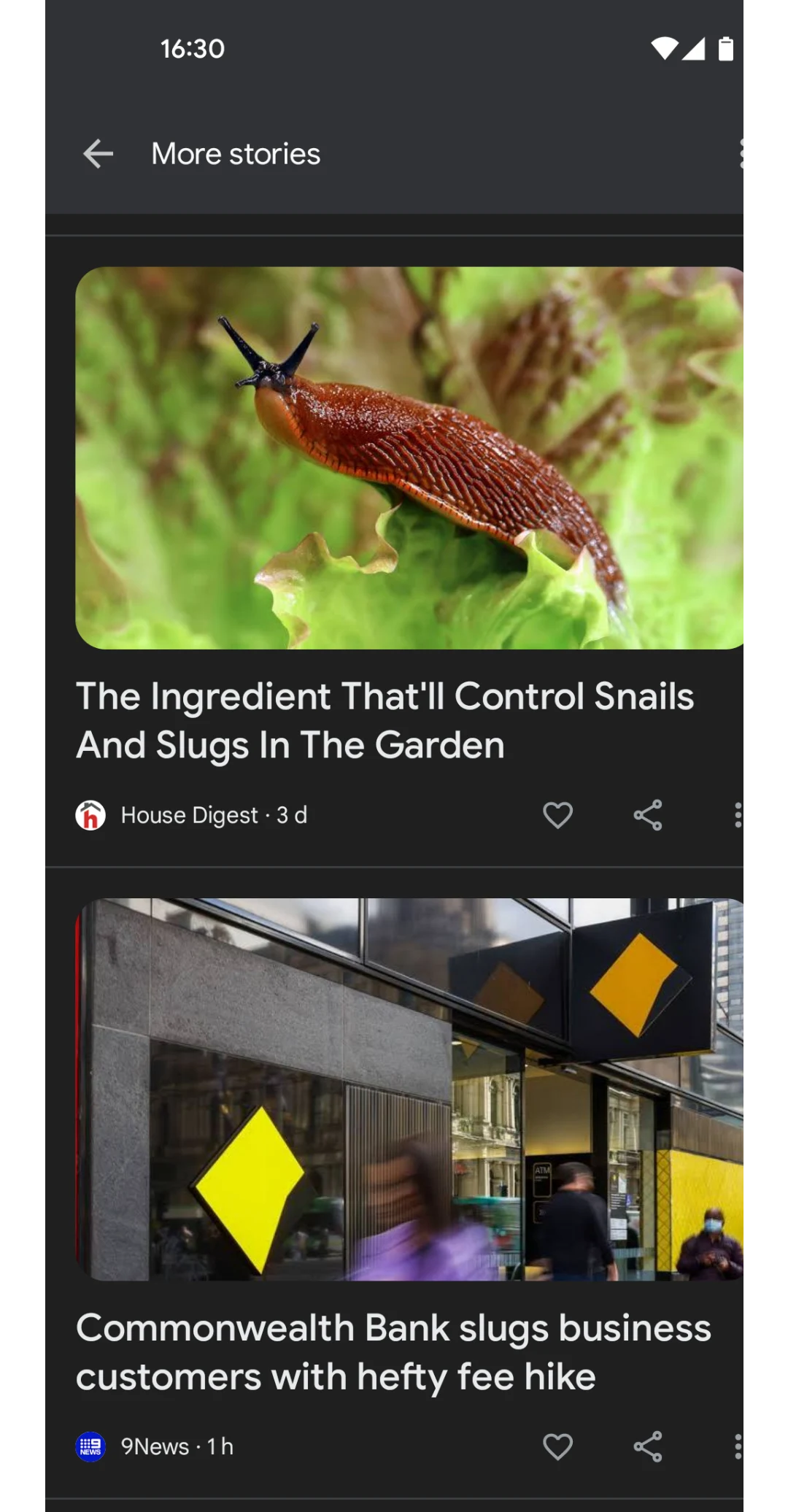Share the Commonwealth Bank article
The width and height of the screenshot is (788, 1512).
(648, 1446)
